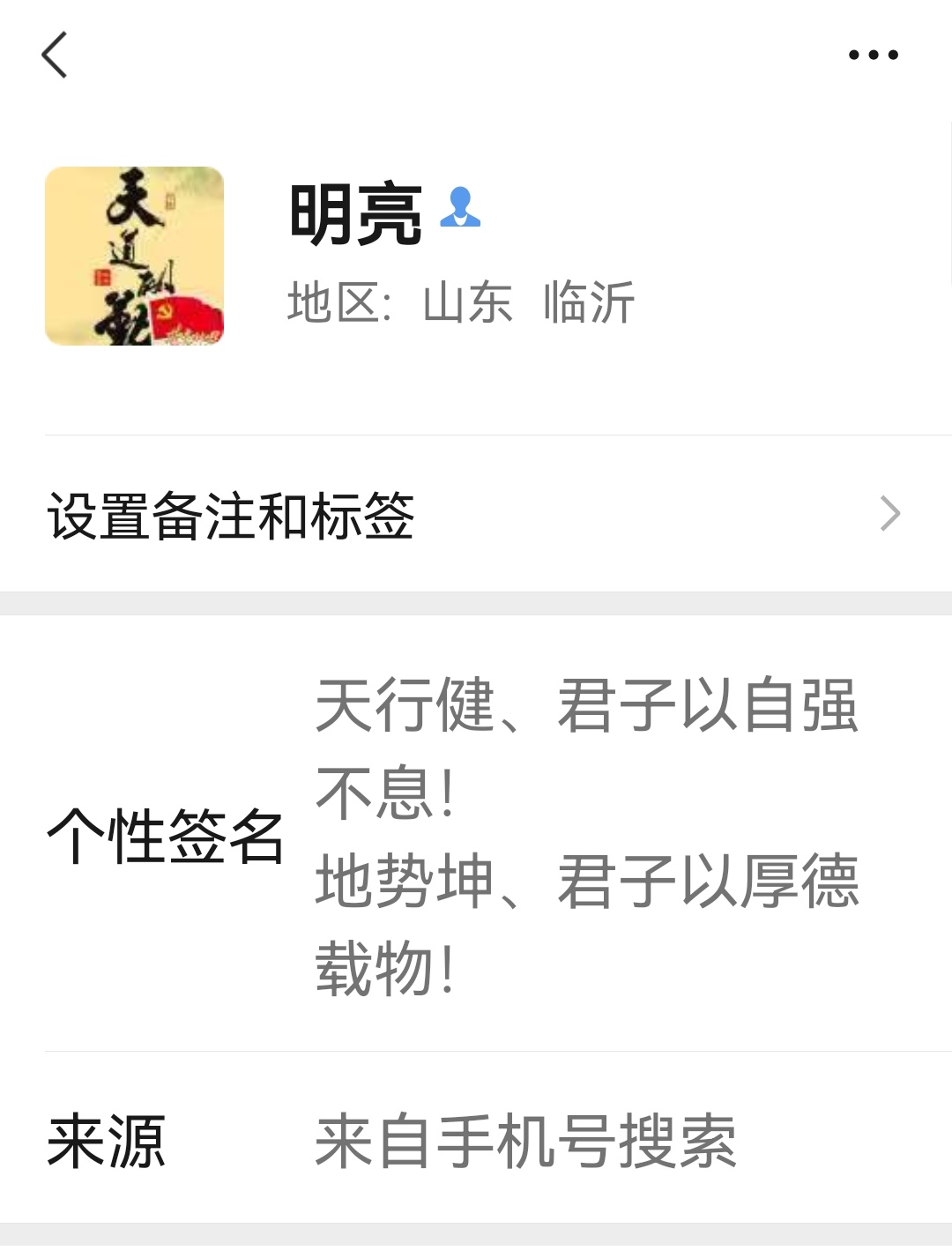The height and width of the screenshot is (1258, 952).
Task: Go back using the top-left arrow
Action: (55, 55)
